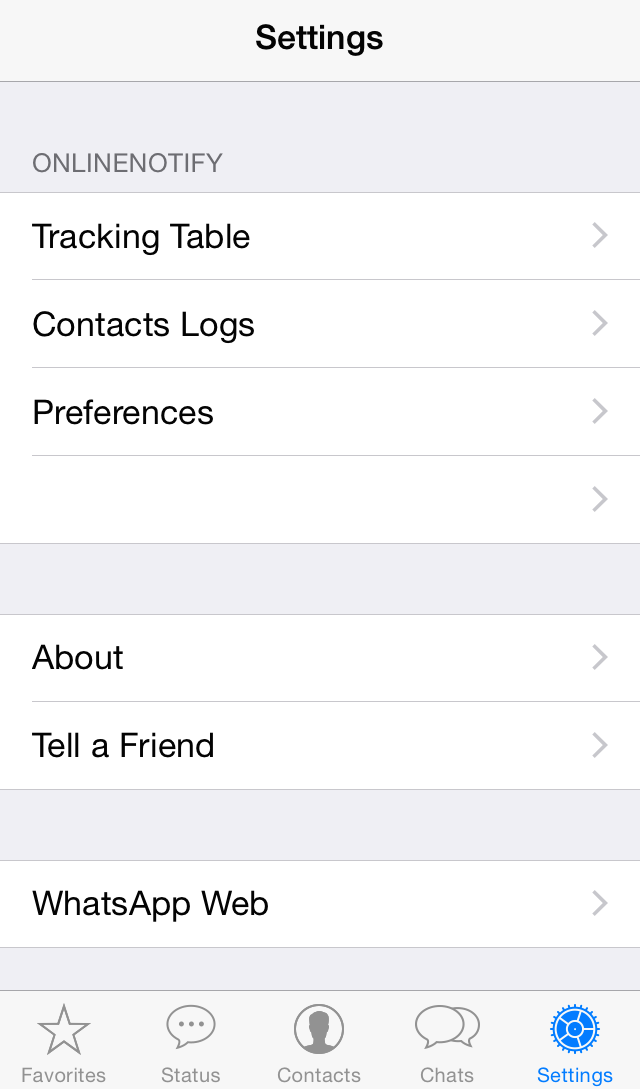Switch to the Status tab
Viewport: 640px width, 1089px height.
click(x=191, y=1043)
